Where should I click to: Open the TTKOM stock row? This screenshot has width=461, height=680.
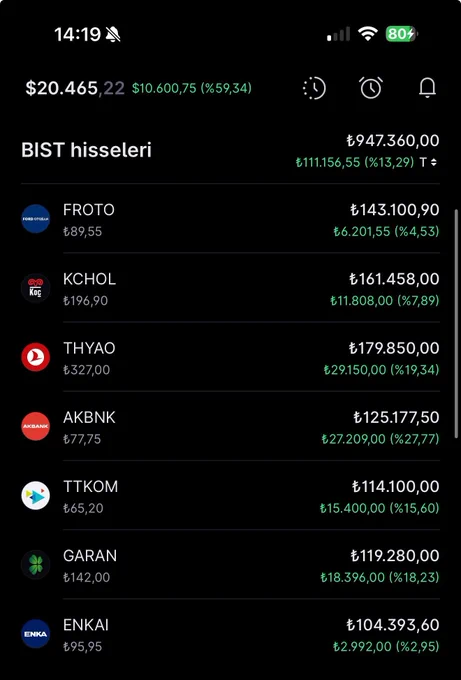[x=230, y=496]
